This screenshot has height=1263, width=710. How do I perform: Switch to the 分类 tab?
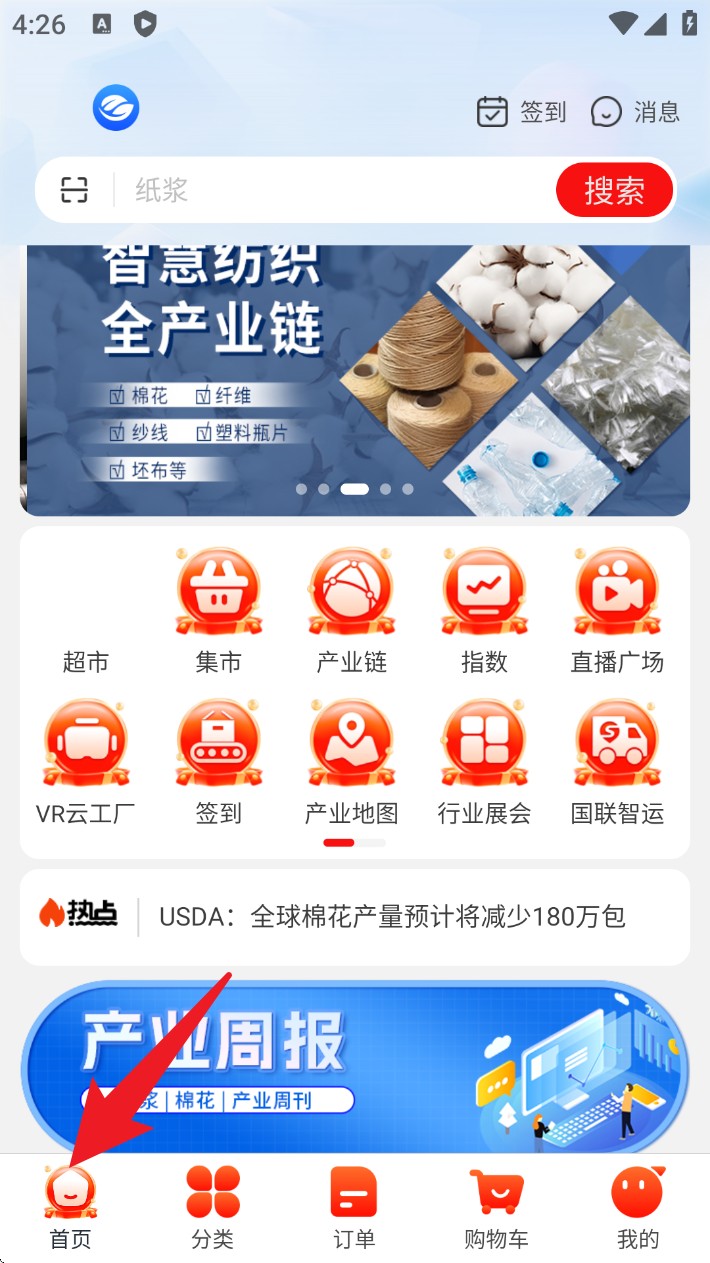pos(213,1208)
